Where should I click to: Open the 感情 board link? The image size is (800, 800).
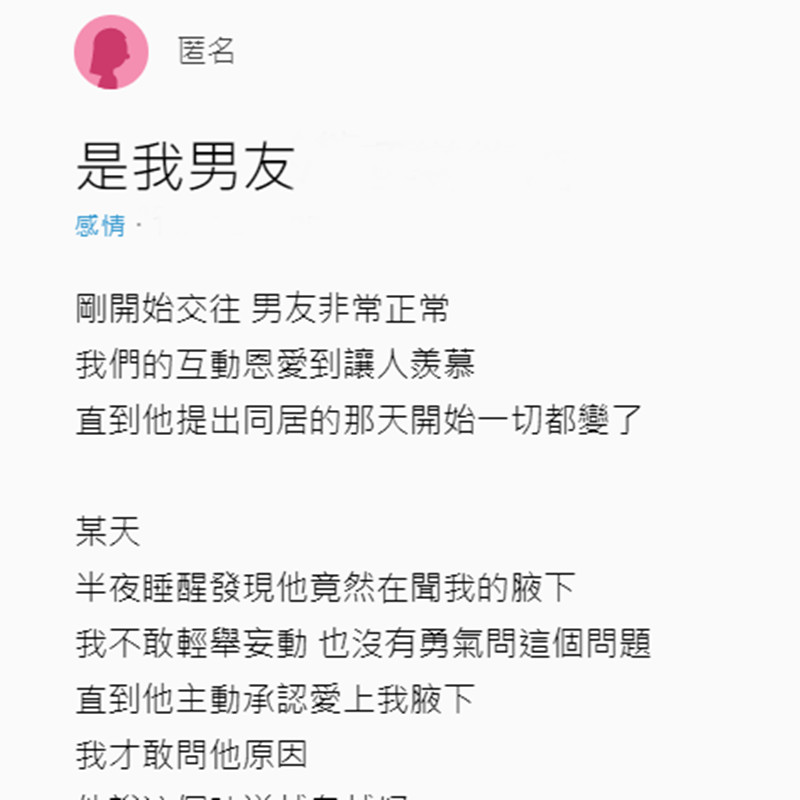pyautogui.click(x=100, y=226)
